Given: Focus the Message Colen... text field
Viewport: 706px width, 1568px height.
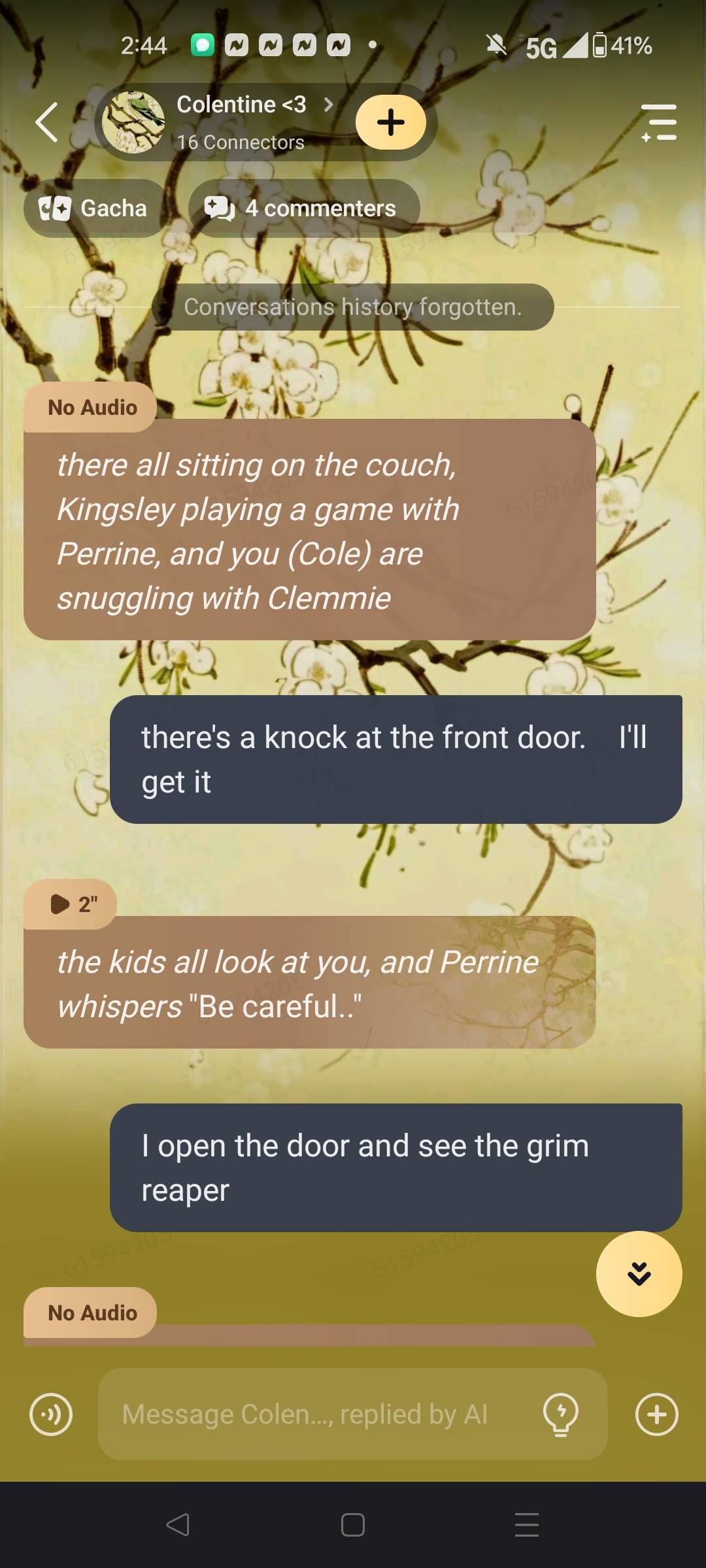Looking at the screenshot, I should point(314,1414).
